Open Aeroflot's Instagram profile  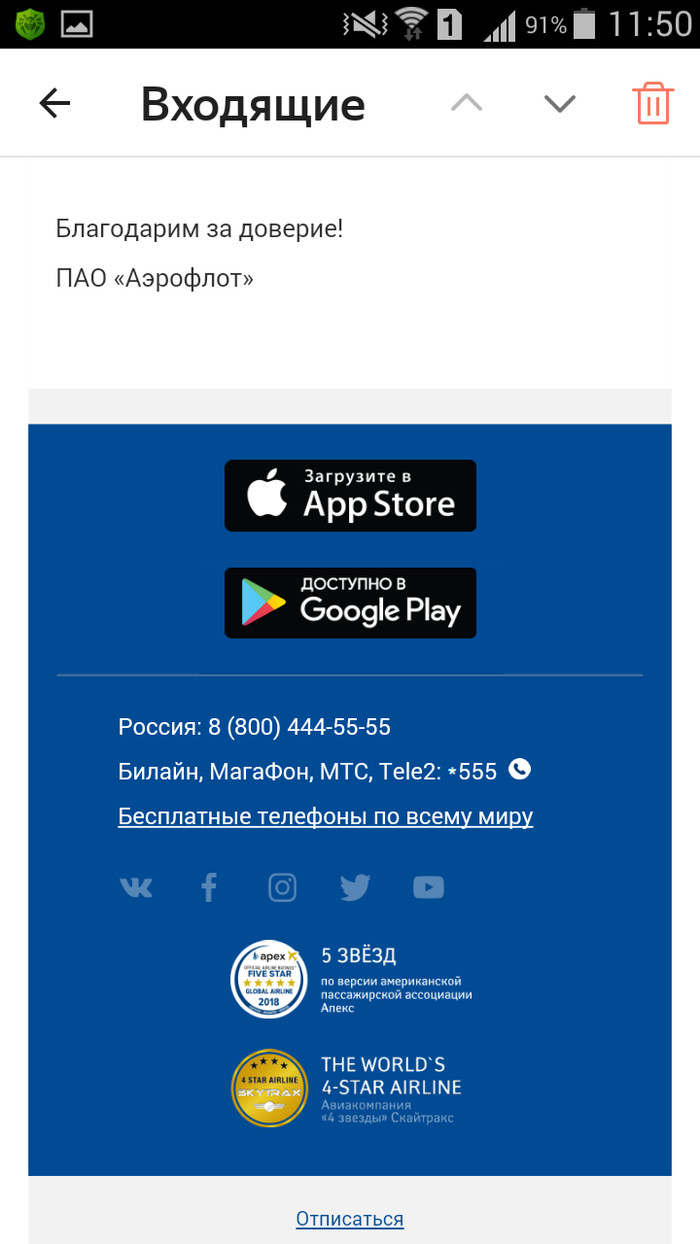point(282,887)
